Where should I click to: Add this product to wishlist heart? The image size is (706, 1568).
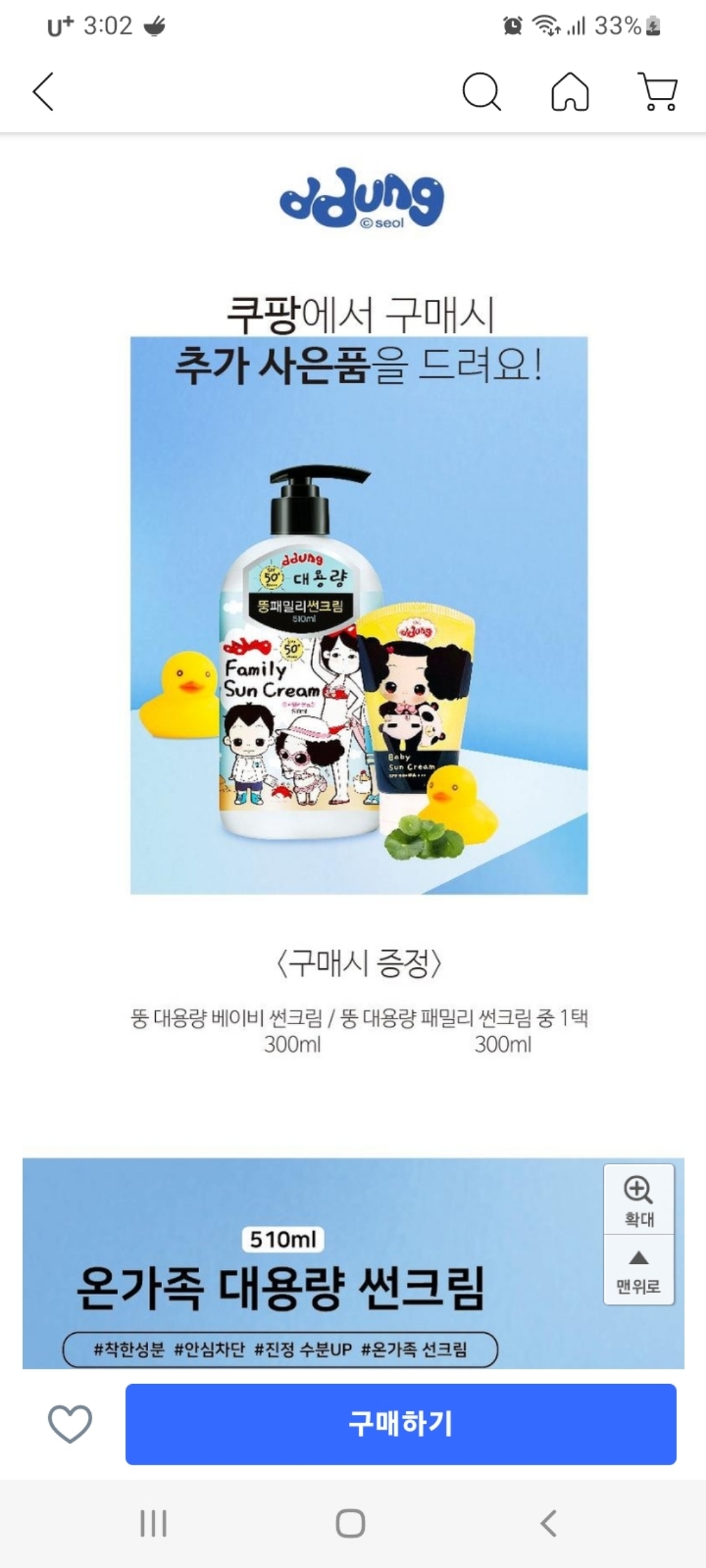coord(70,1423)
